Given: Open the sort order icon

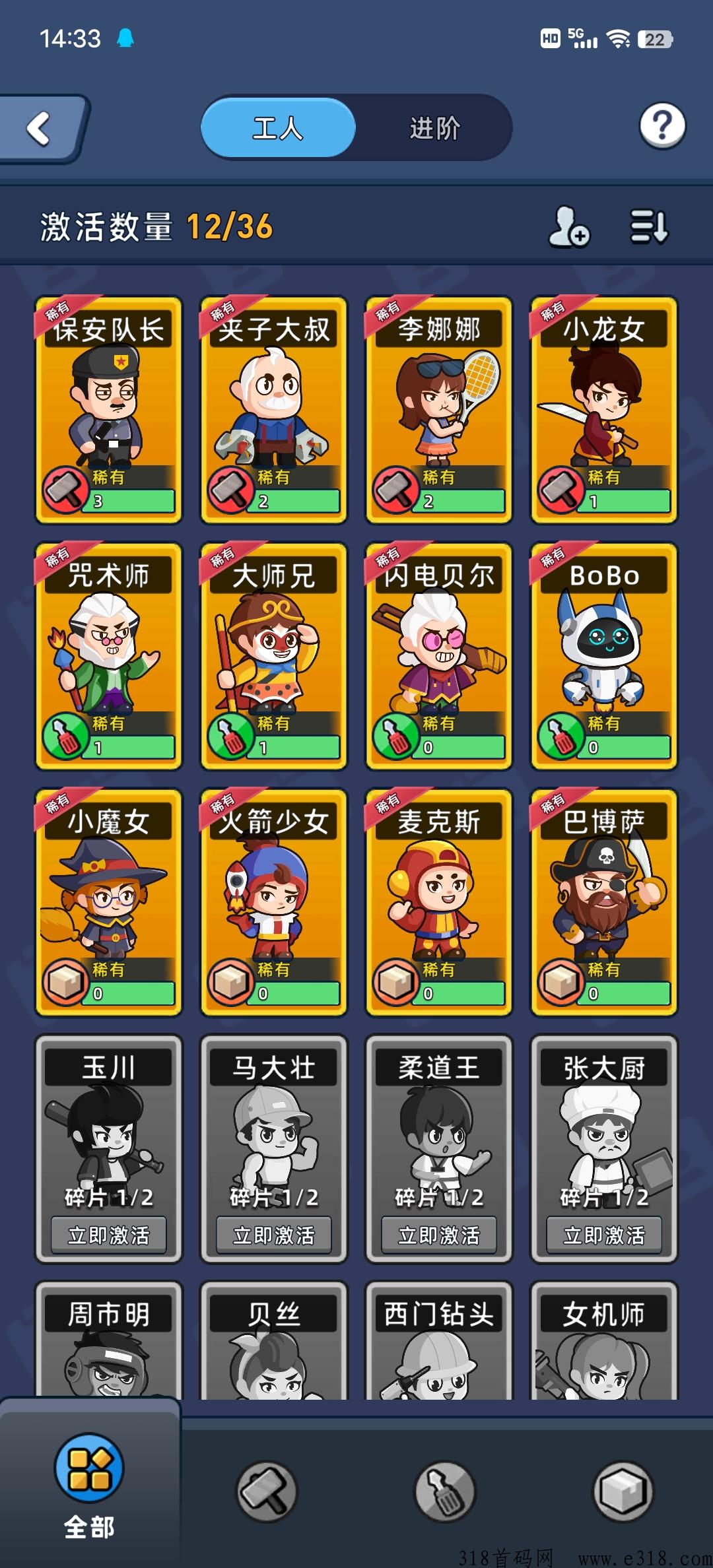Looking at the screenshot, I should pos(649,227).
